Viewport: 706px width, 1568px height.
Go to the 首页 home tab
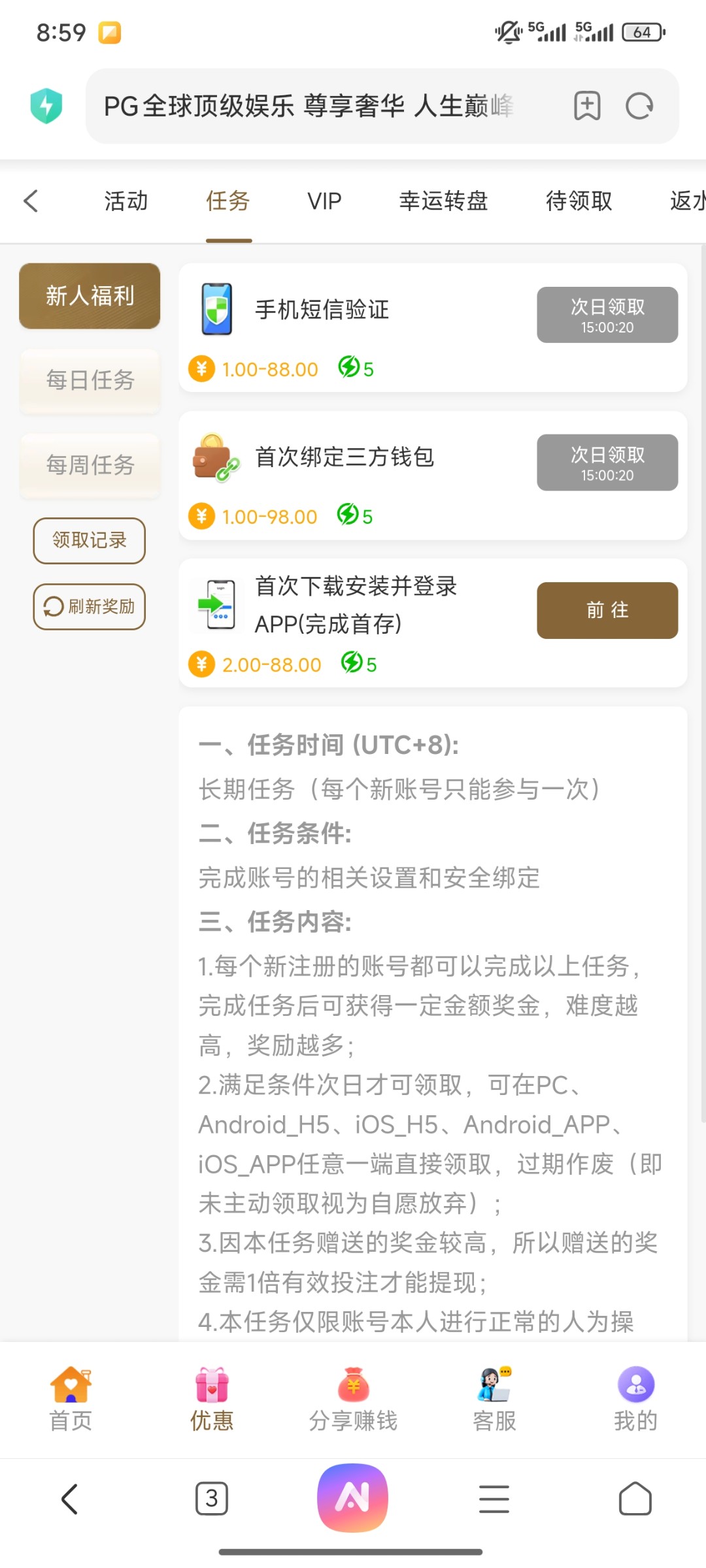pos(71,1399)
